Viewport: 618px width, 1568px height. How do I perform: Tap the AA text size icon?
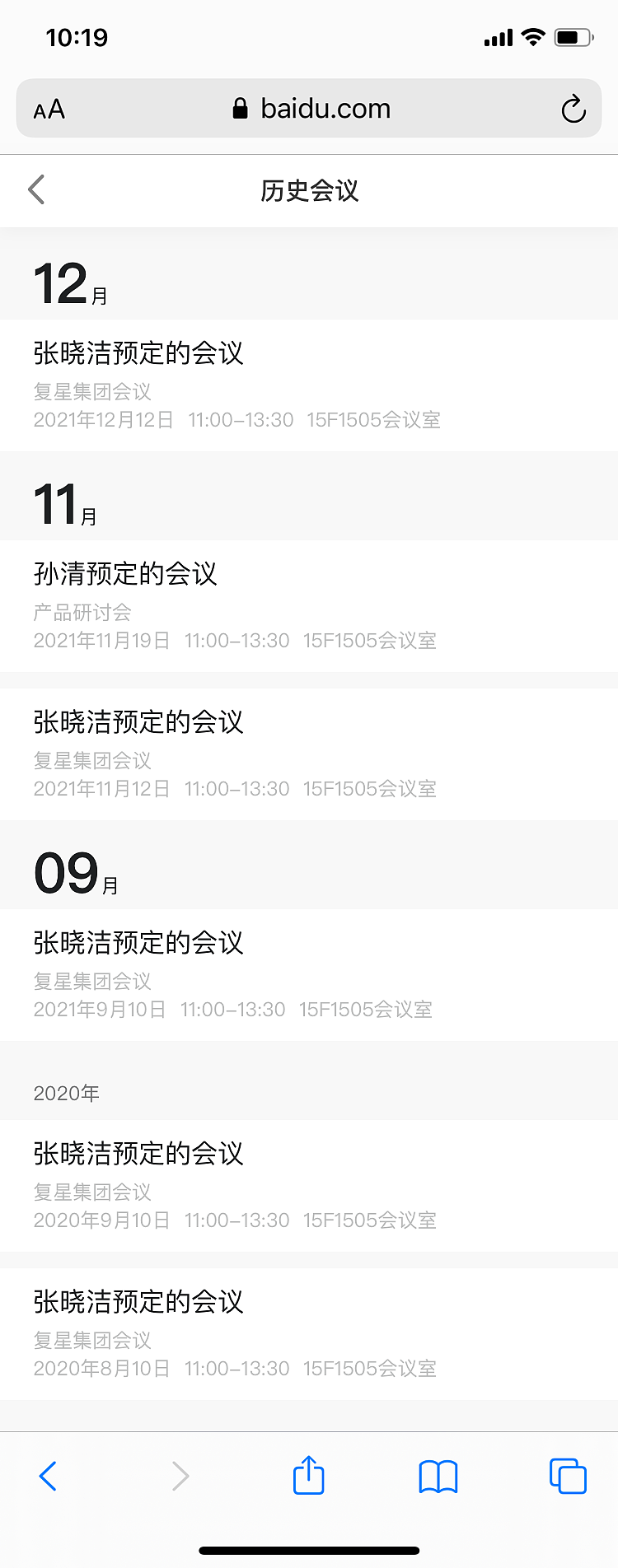[x=48, y=108]
